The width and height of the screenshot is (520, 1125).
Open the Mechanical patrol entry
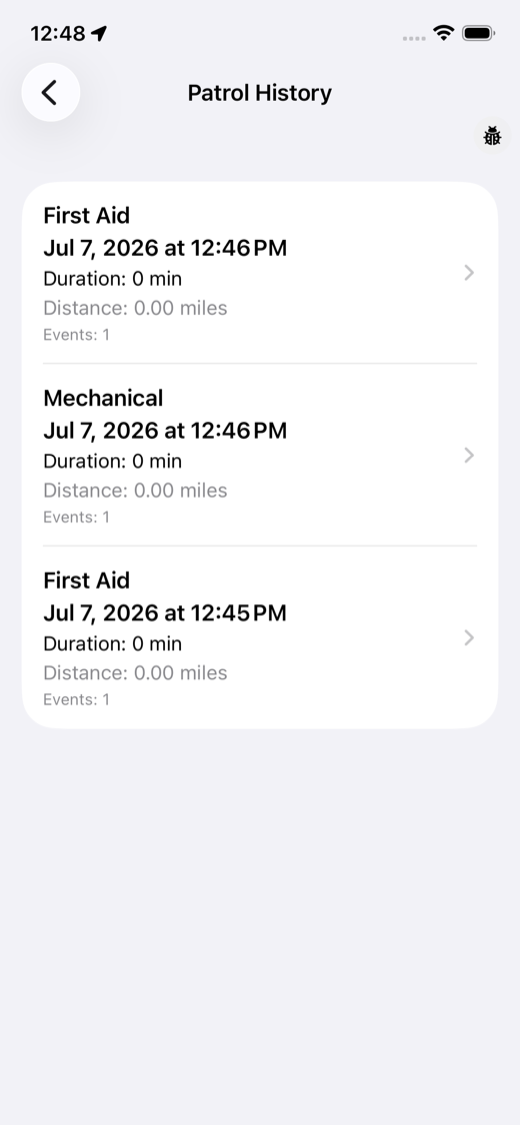pyautogui.click(x=260, y=455)
